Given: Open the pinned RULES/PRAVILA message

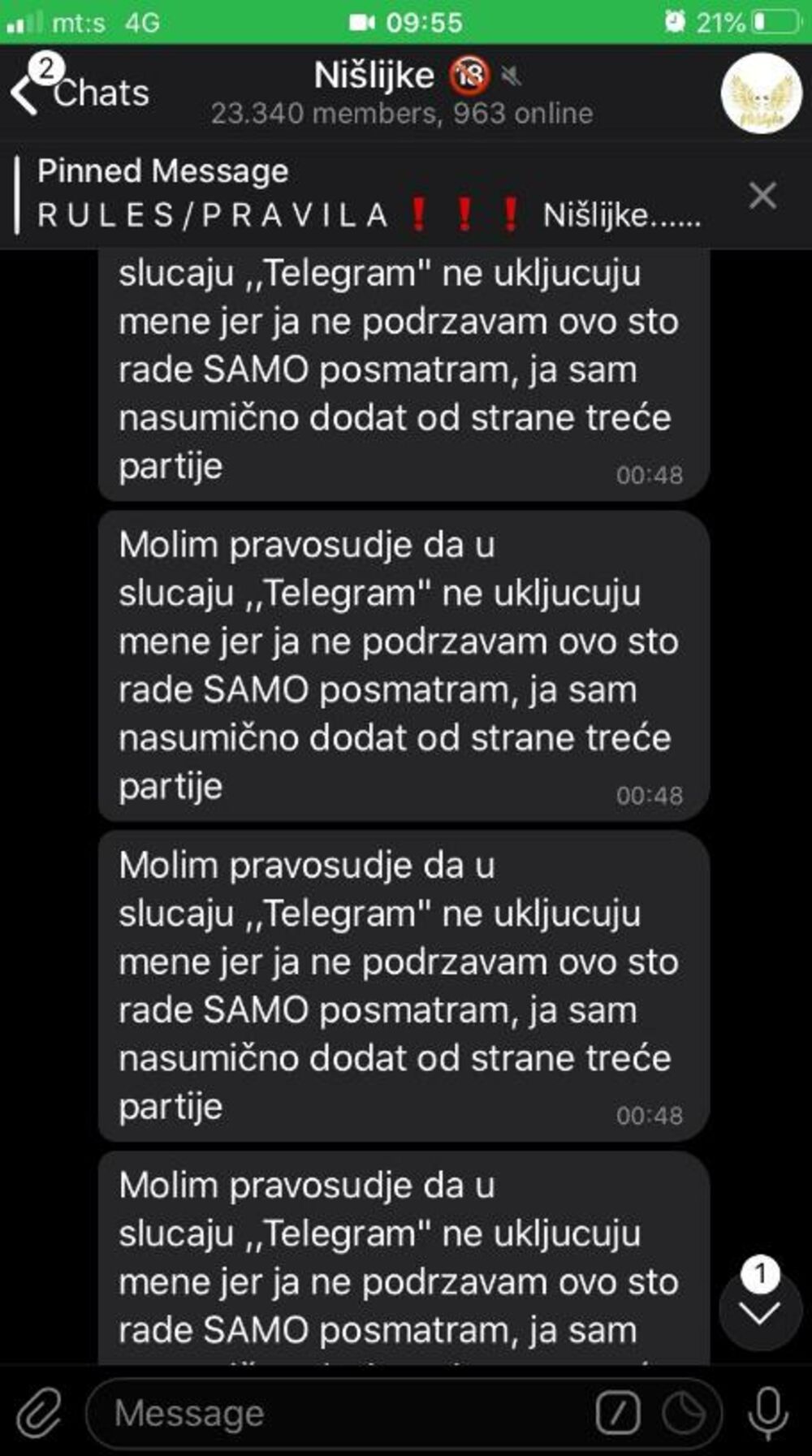Looking at the screenshot, I should tap(365, 195).
